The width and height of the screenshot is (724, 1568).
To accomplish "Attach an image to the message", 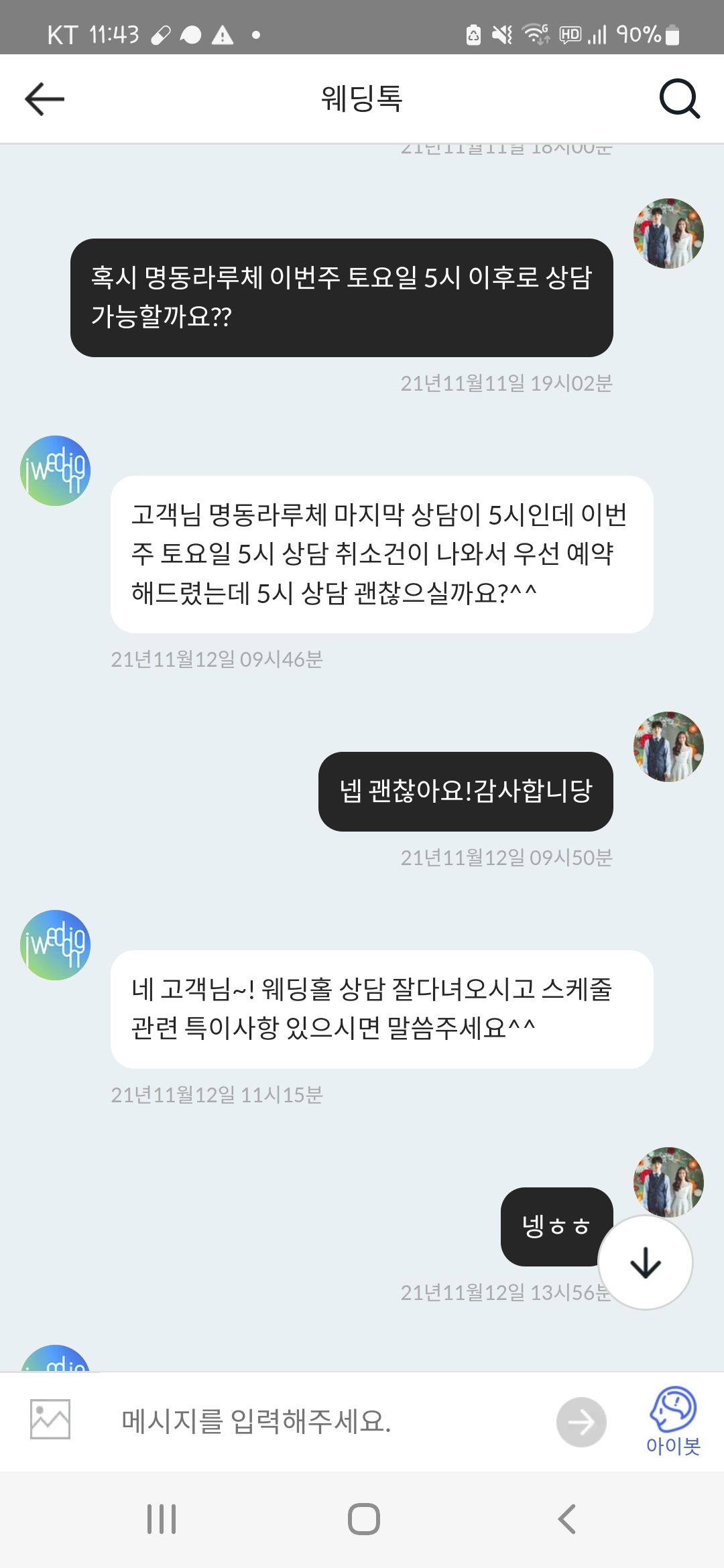I will 50,1420.
